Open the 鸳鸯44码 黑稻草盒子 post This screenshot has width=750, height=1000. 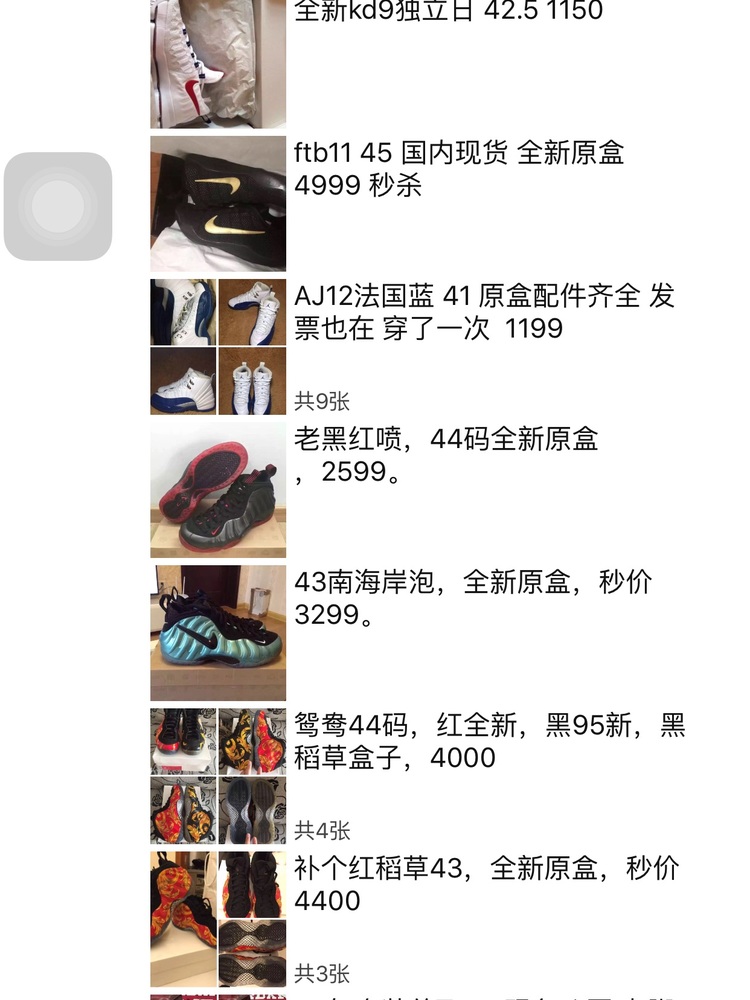pos(489,741)
